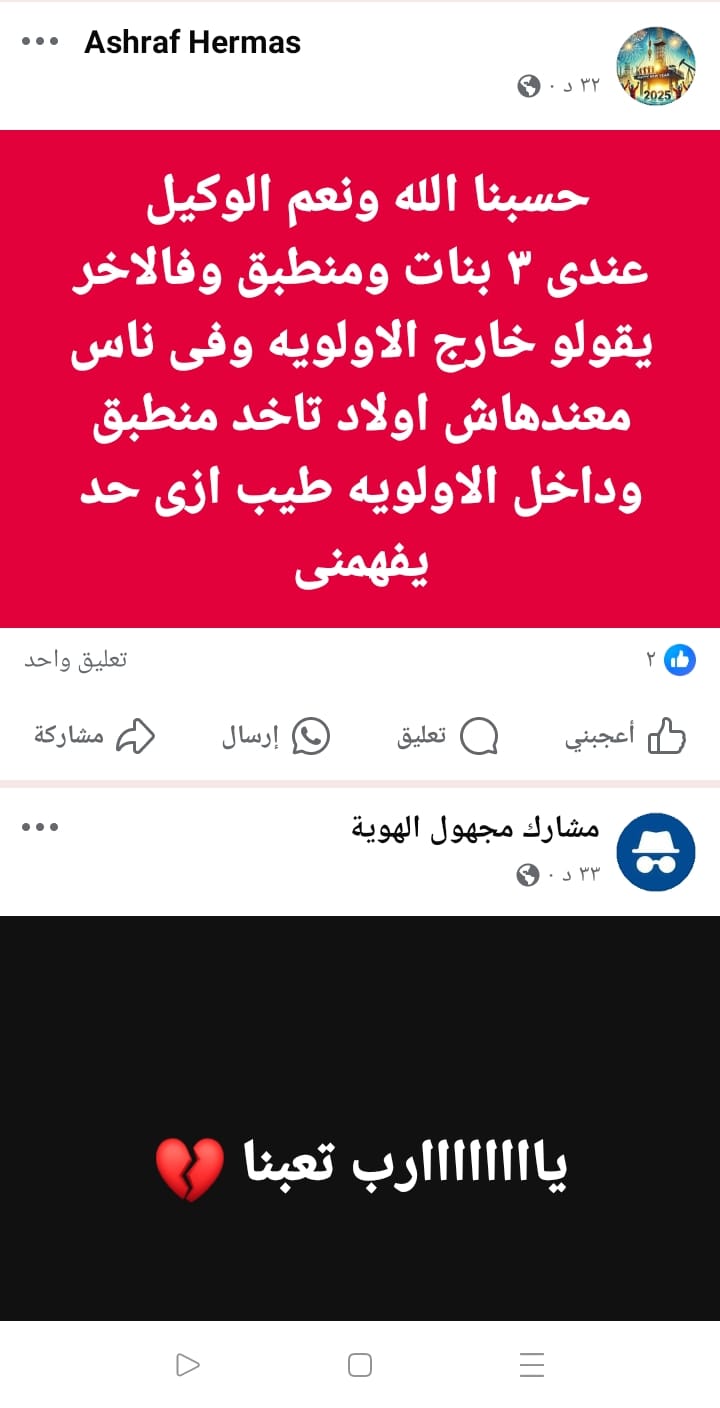Viewport: 720px width, 1408px height.
Task: See who reacted to Ashraf's post
Action: pos(669,660)
